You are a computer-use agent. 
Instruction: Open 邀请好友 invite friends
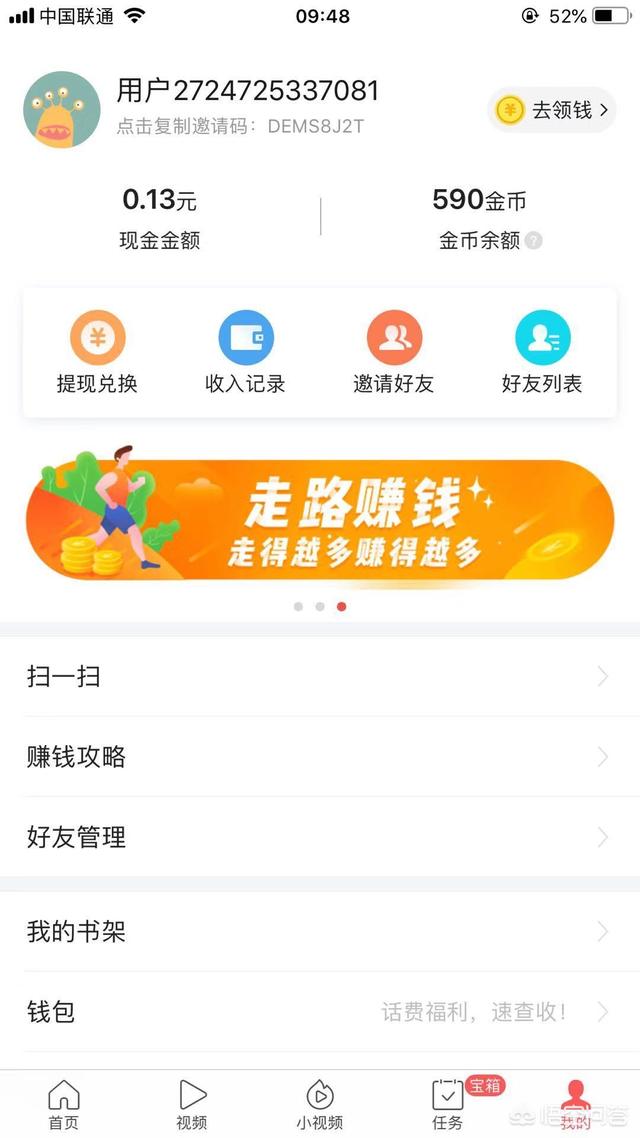393,352
